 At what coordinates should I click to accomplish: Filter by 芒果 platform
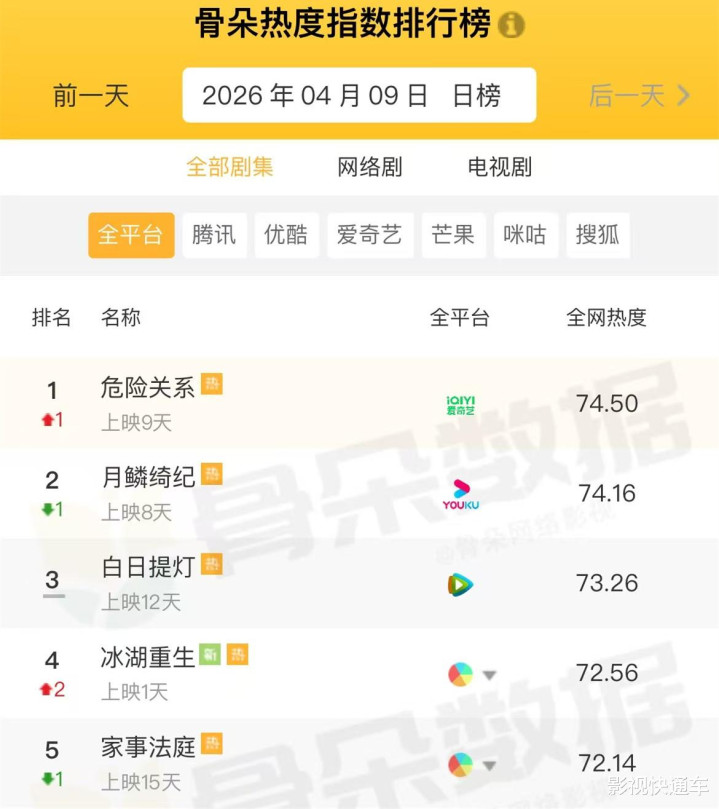pyautogui.click(x=453, y=235)
